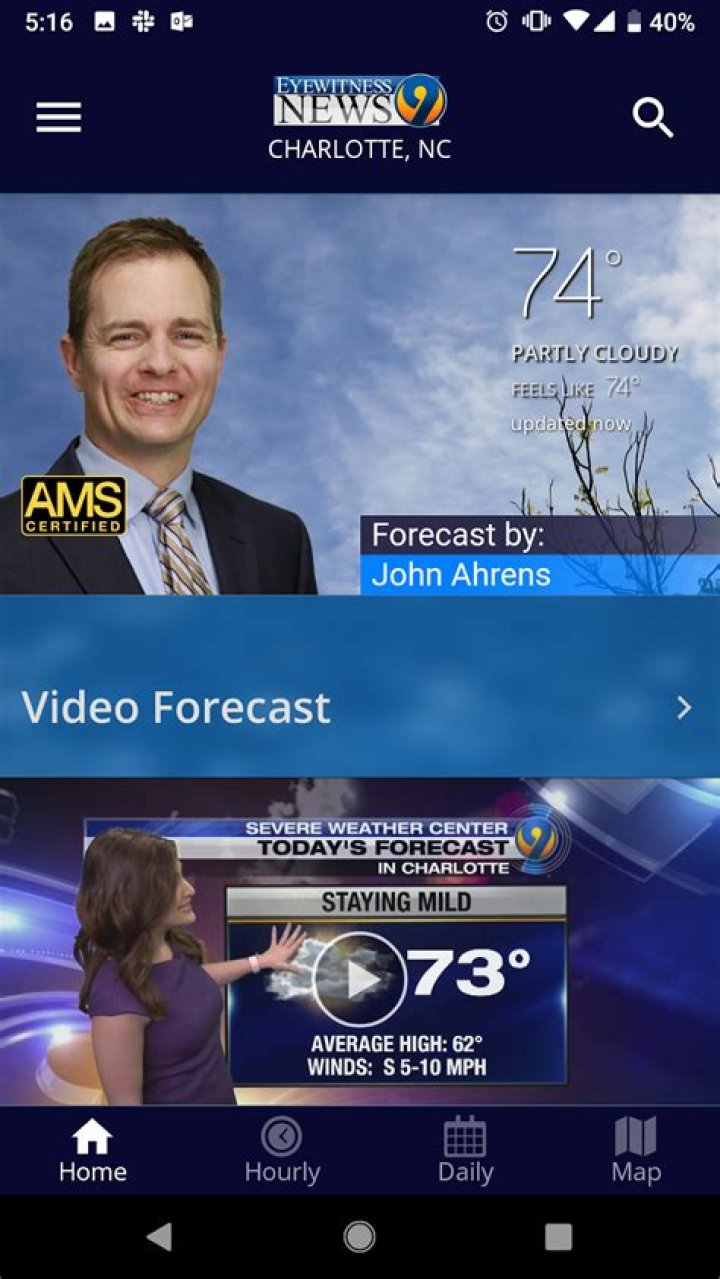
Task: Open the Map tab
Action: click(x=636, y=1151)
